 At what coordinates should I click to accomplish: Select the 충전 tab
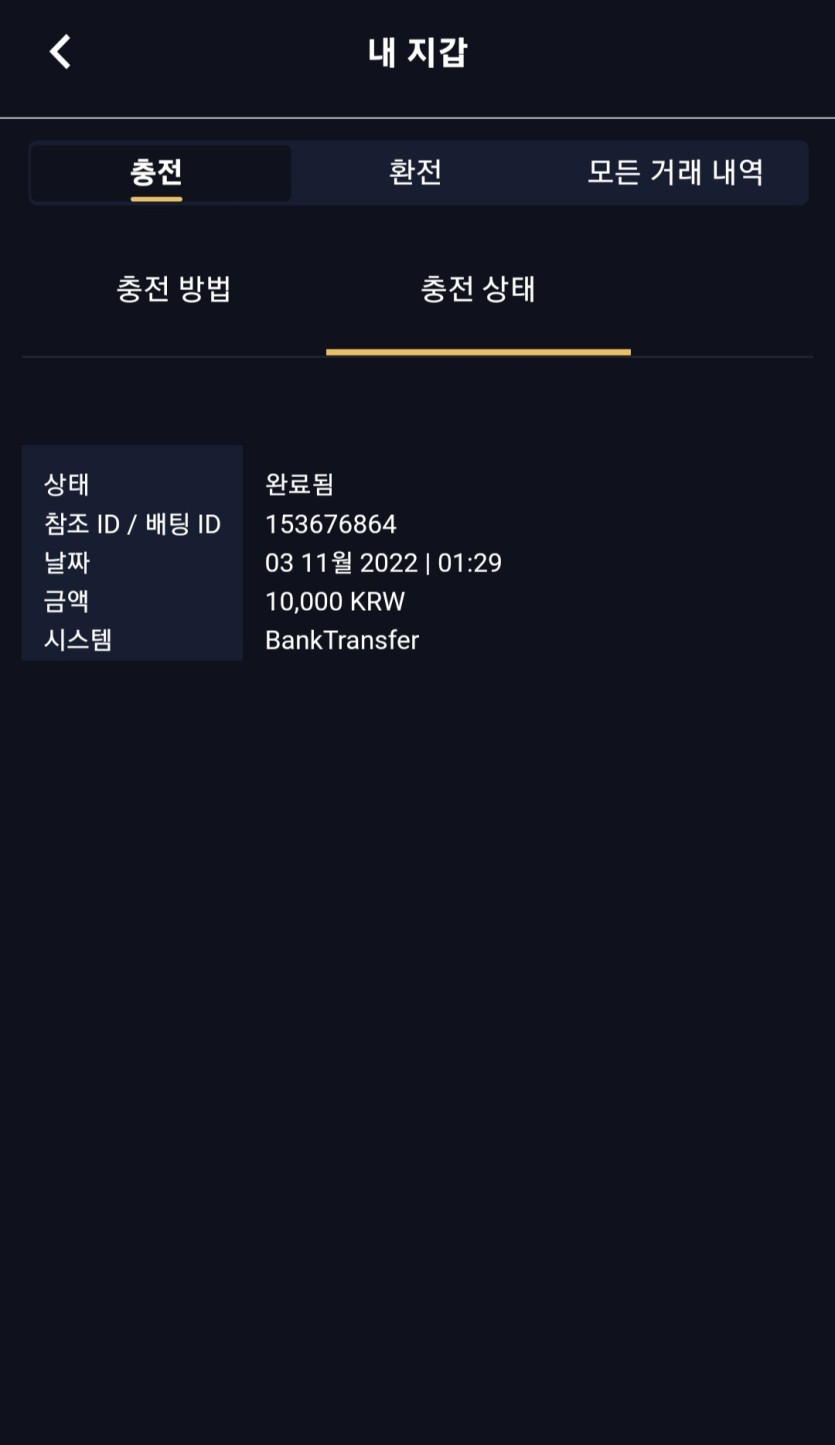(x=161, y=173)
